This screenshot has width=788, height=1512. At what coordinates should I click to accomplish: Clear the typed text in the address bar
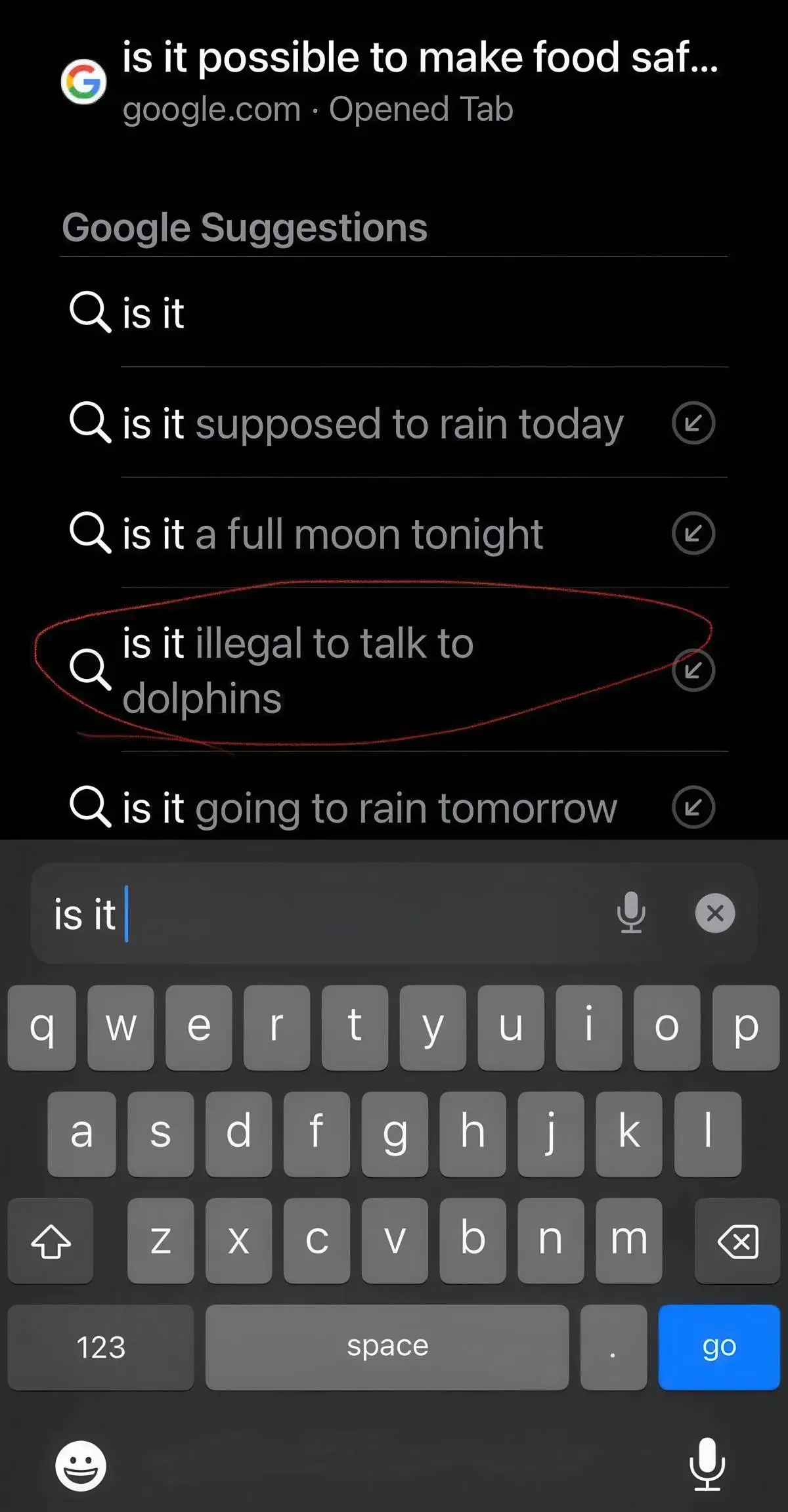pos(715,913)
